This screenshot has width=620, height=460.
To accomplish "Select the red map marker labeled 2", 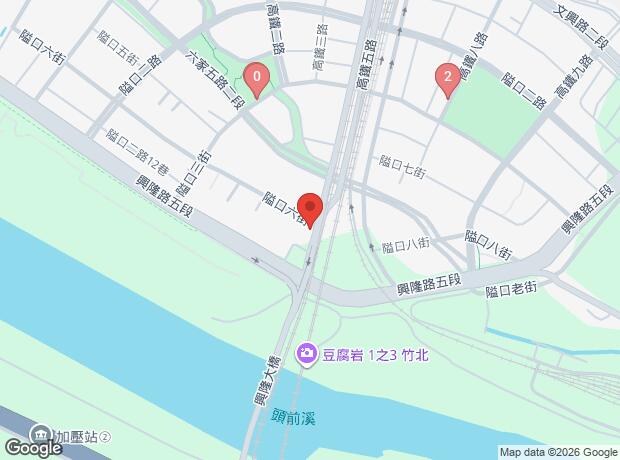I will click(x=447, y=77).
